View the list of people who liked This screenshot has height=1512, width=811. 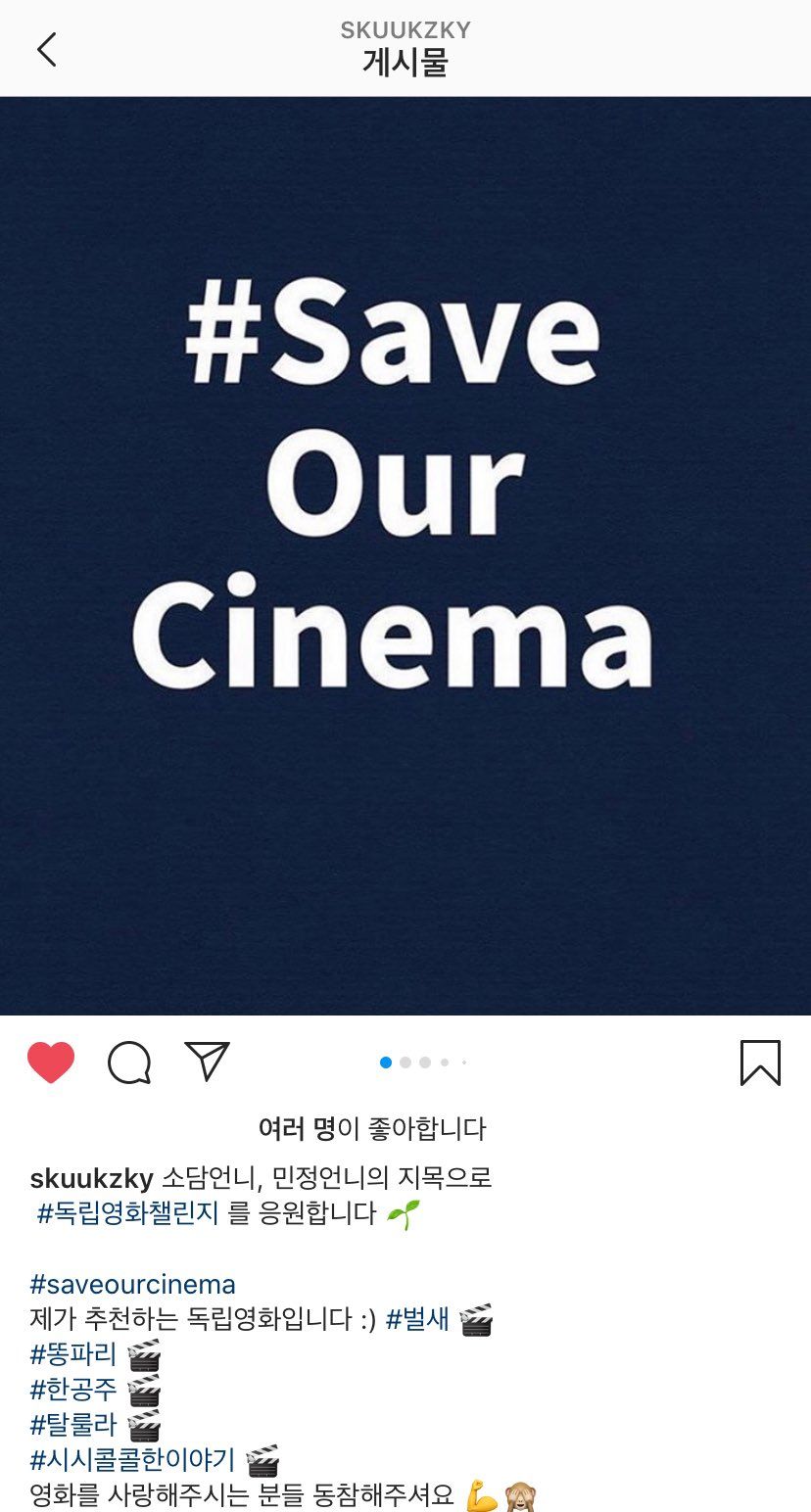pyautogui.click(x=297, y=1129)
